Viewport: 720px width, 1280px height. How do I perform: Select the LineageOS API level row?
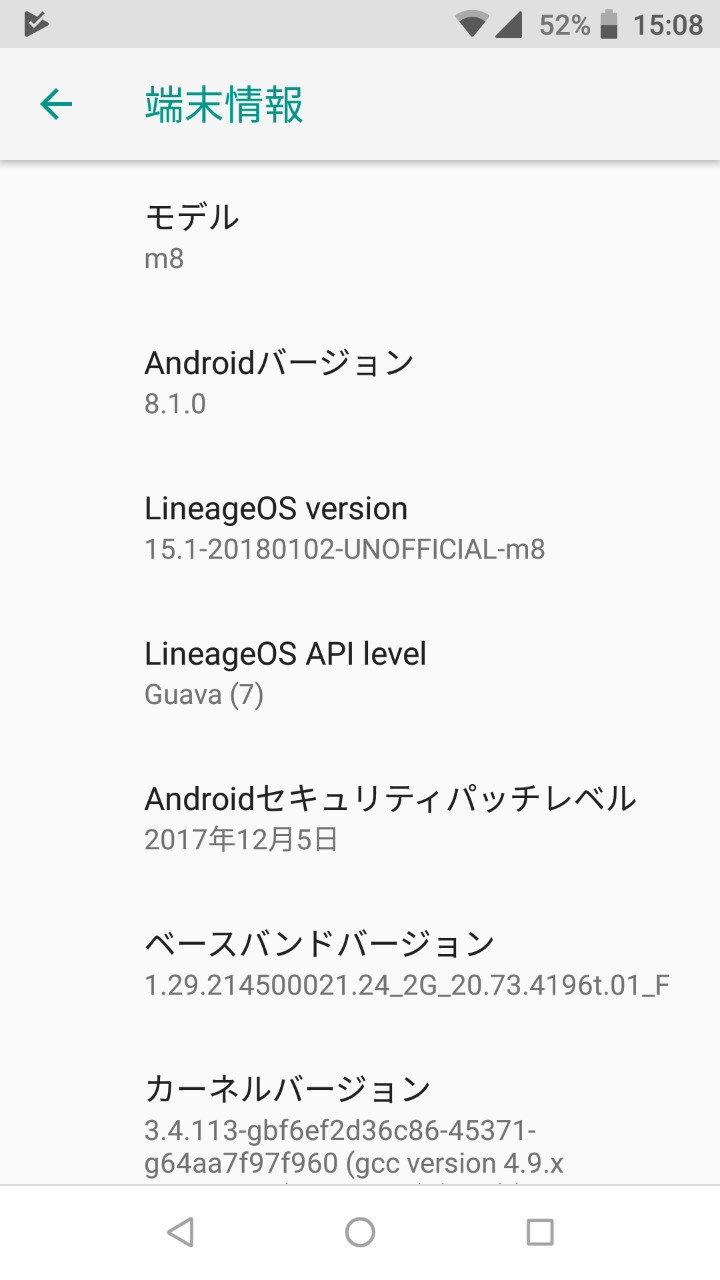point(360,672)
